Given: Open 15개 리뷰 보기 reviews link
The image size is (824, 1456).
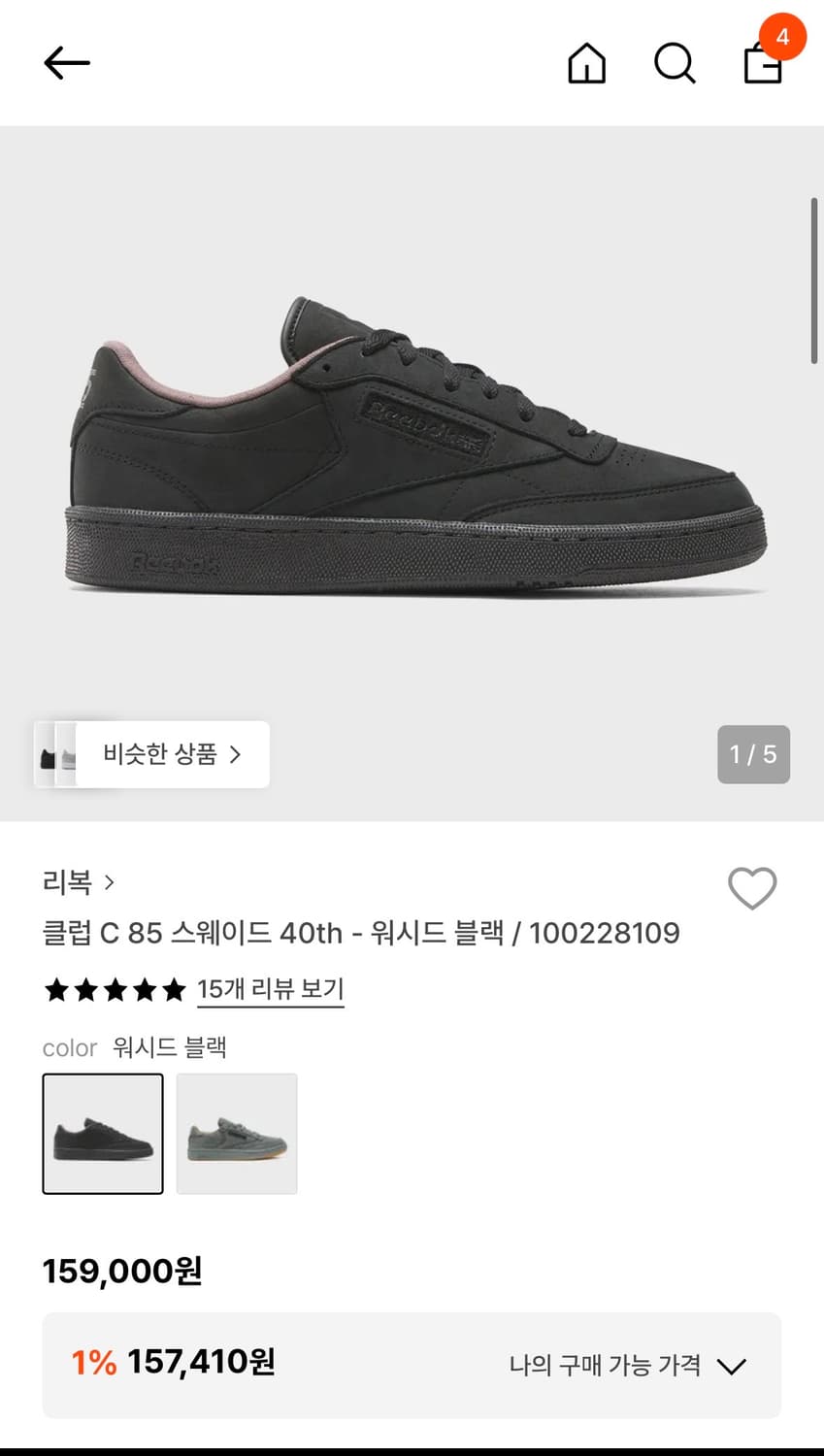Looking at the screenshot, I should [270, 989].
